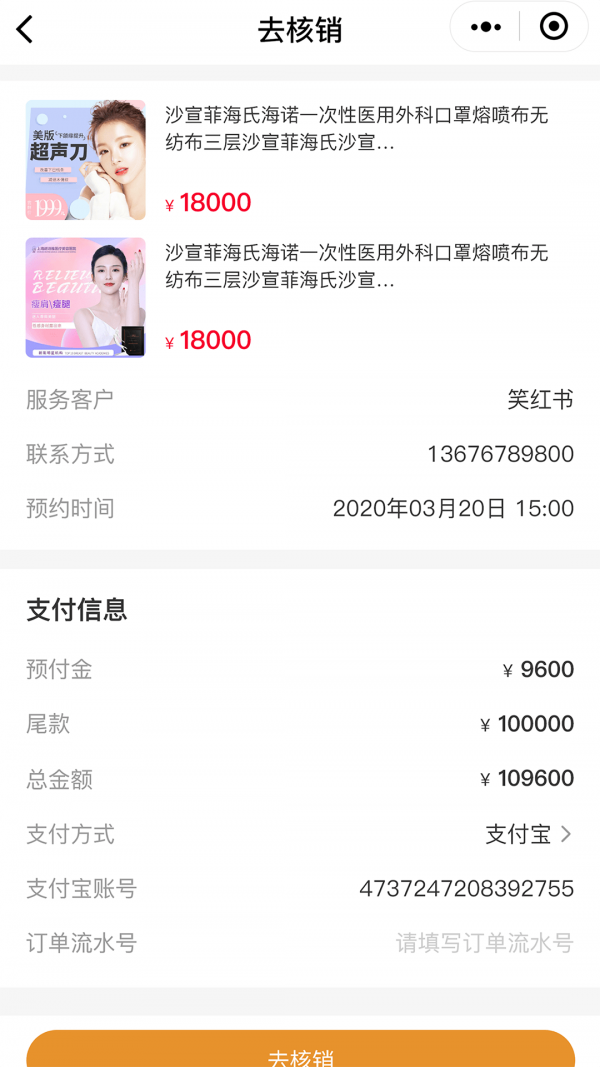Close the mini program with the circle button
Screen dimensions: 600x1067
pyautogui.click(x=553, y=27)
